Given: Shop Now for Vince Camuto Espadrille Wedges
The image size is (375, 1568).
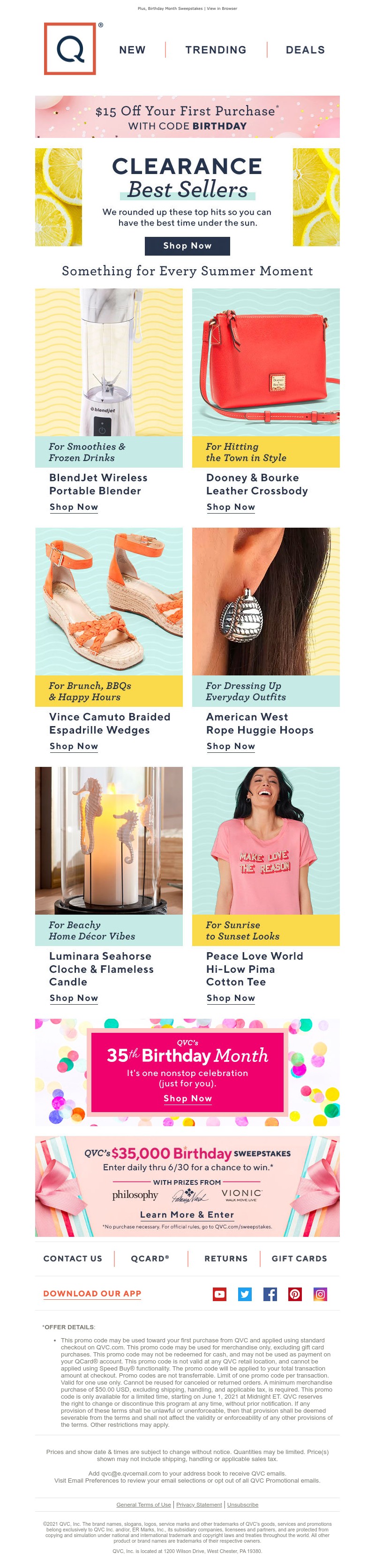Looking at the screenshot, I should point(74,746).
